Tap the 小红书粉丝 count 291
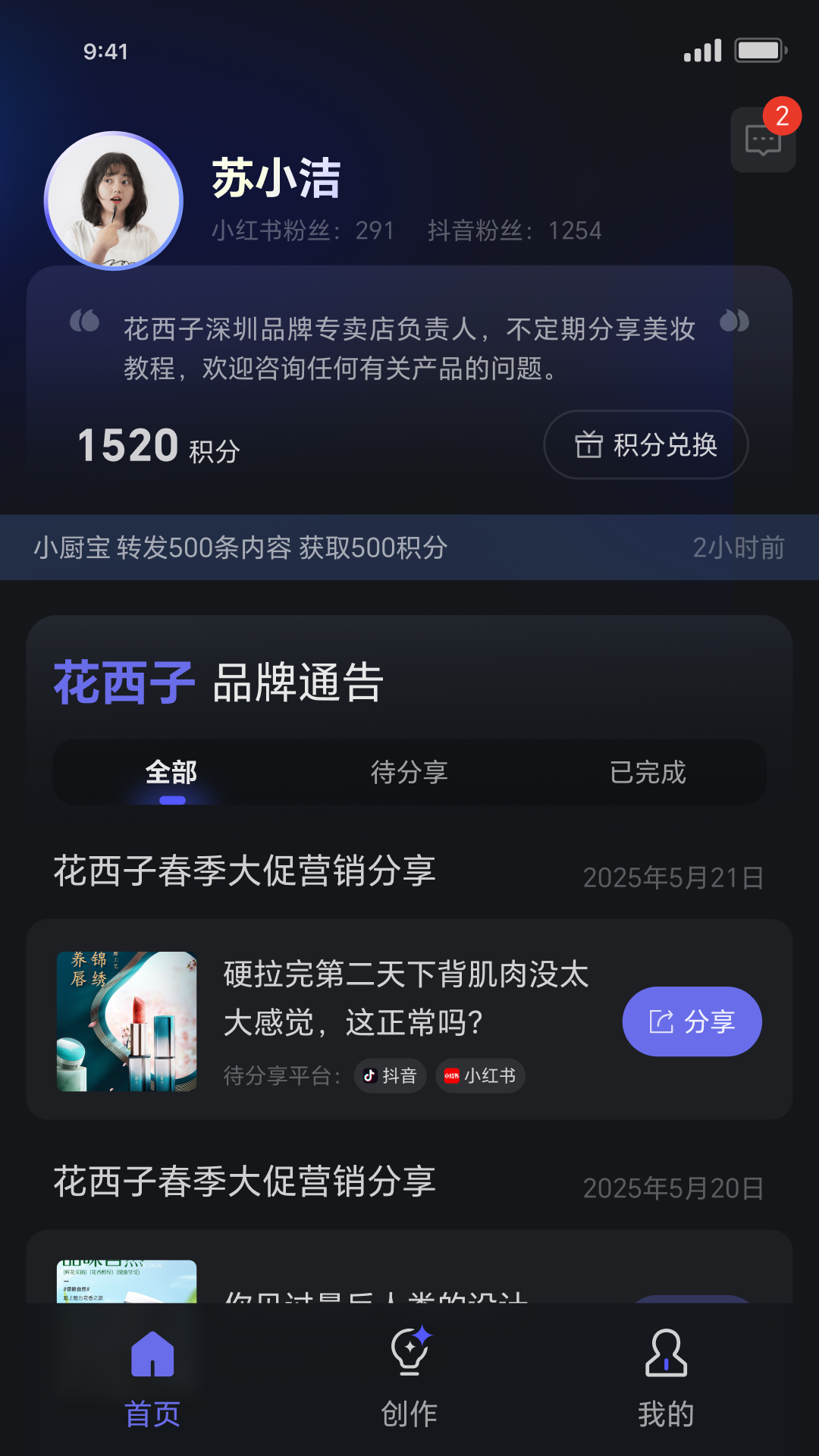This screenshot has width=819, height=1456. [301, 231]
